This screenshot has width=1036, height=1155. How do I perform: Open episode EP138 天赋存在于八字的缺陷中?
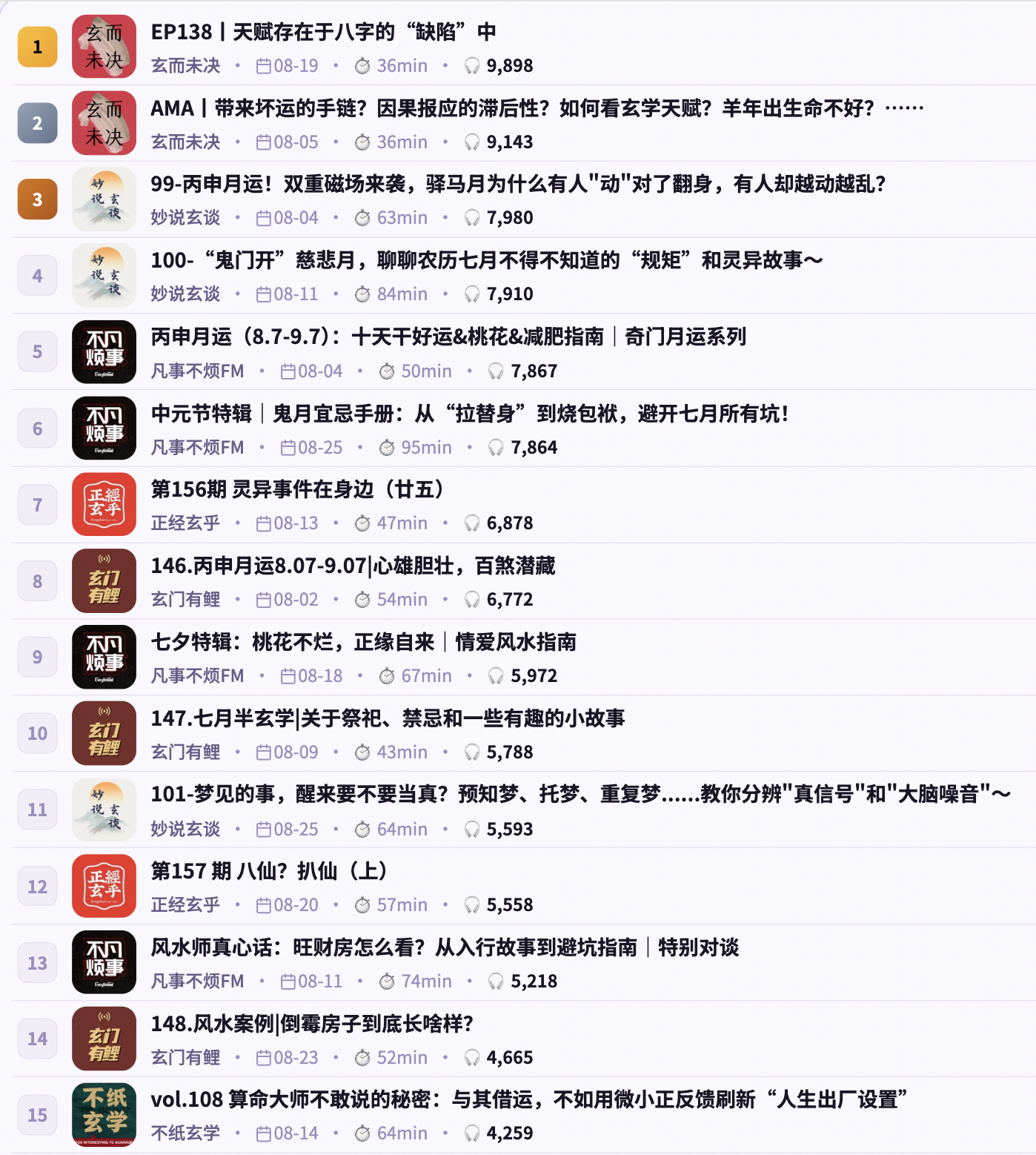(x=323, y=32)
